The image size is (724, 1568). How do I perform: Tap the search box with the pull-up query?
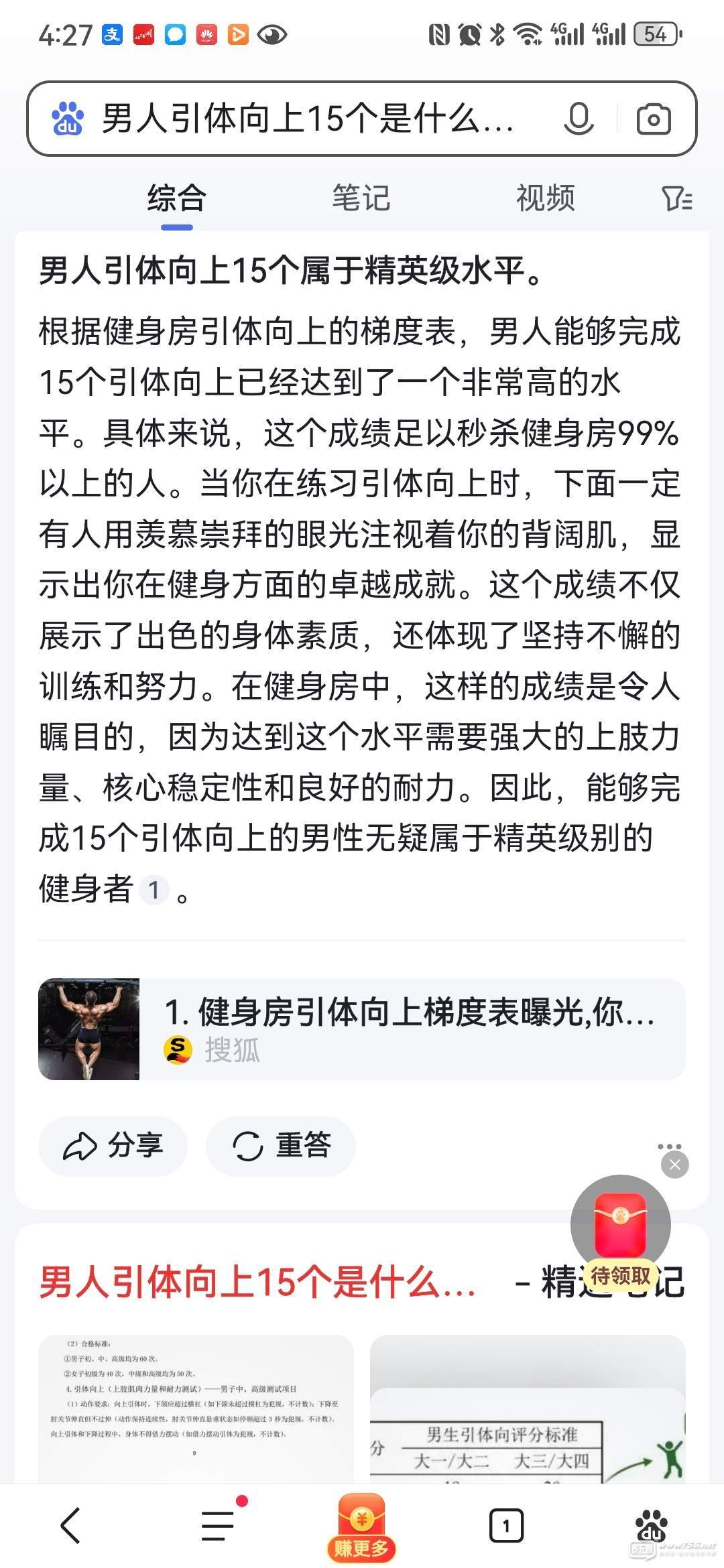point(308,119)
